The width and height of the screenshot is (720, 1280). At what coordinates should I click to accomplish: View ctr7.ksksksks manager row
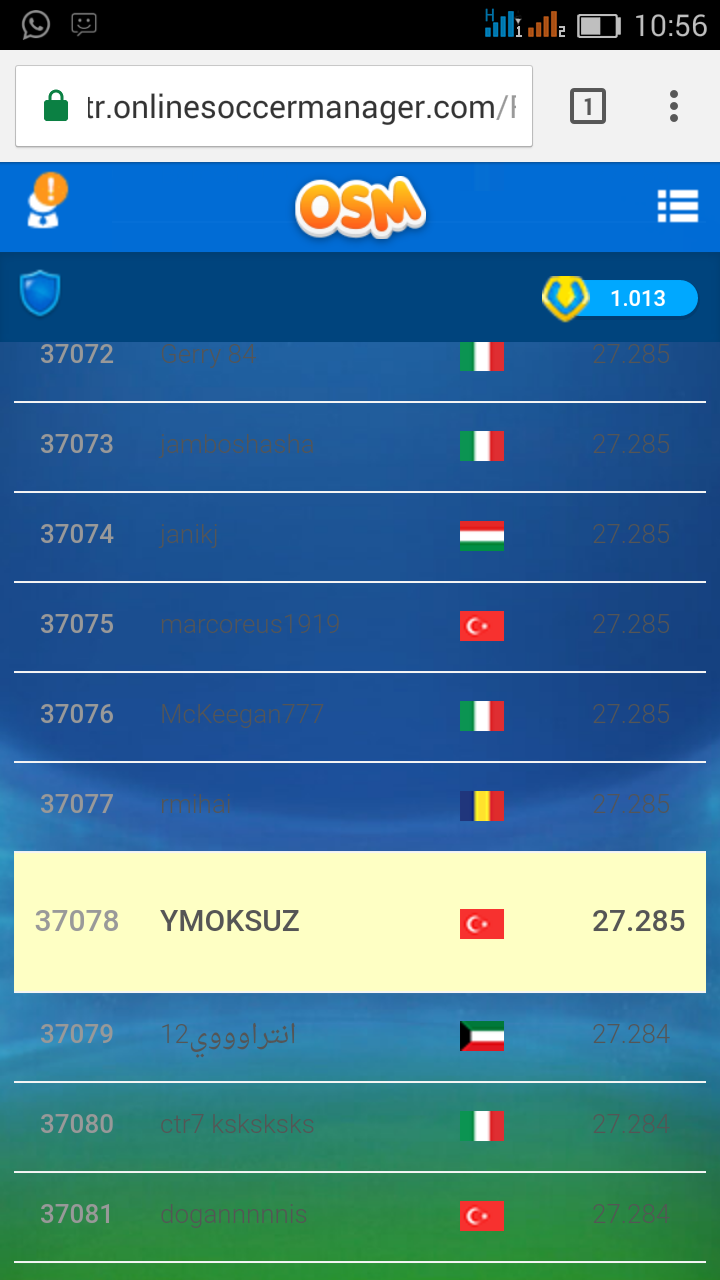[x=360, y=1124]
